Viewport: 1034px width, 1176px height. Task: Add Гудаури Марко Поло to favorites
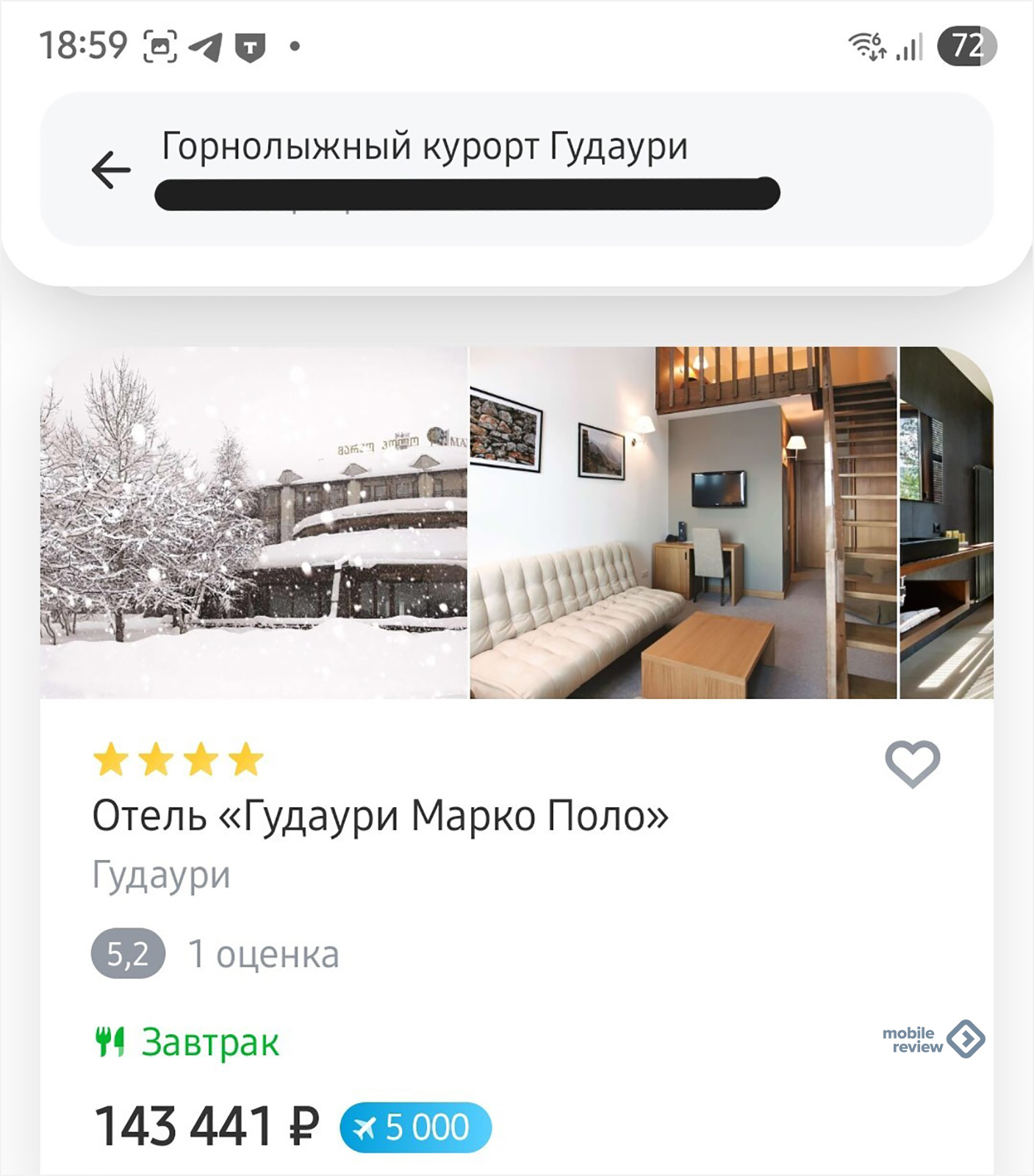912,764
